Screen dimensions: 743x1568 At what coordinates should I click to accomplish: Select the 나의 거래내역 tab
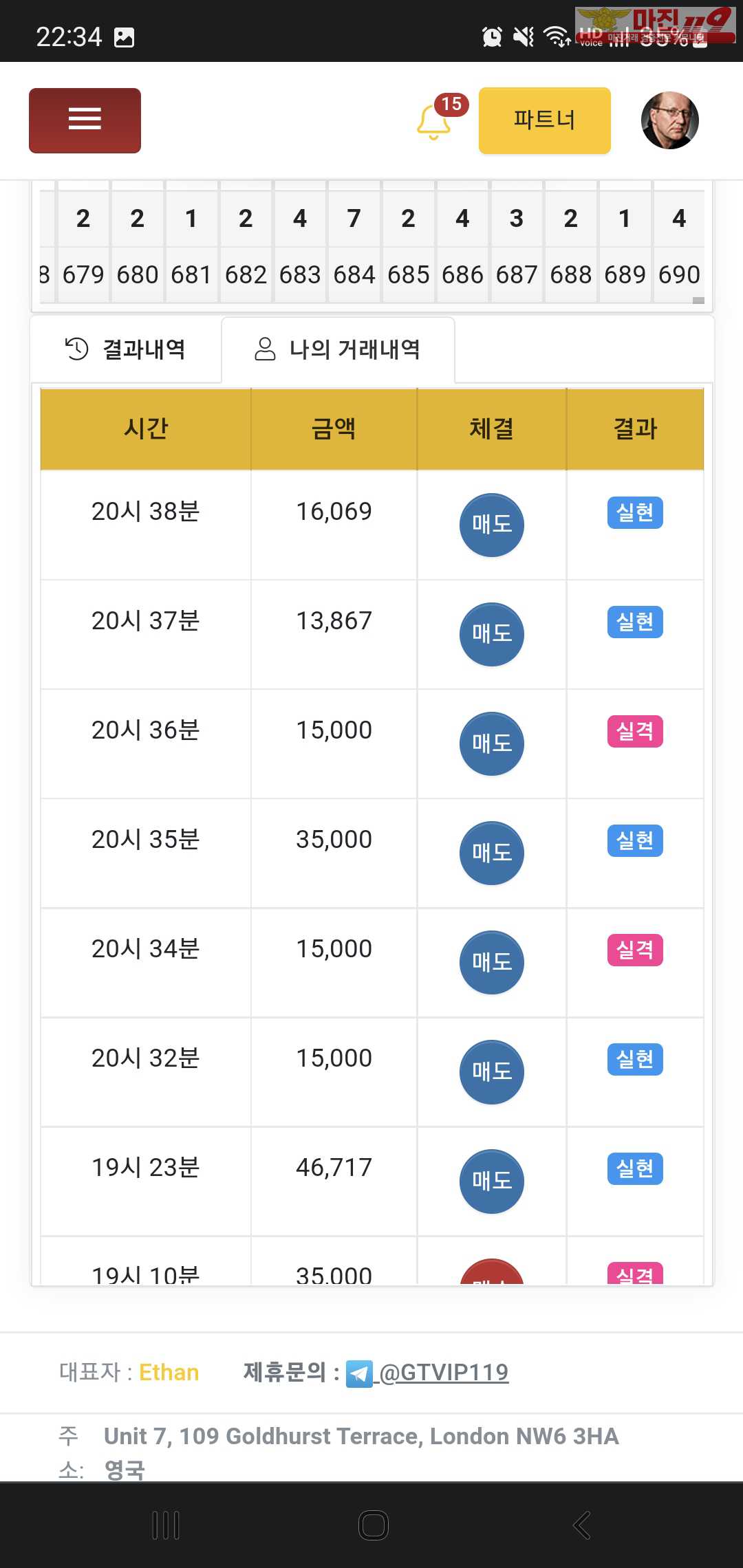click(x=338, y=349)
